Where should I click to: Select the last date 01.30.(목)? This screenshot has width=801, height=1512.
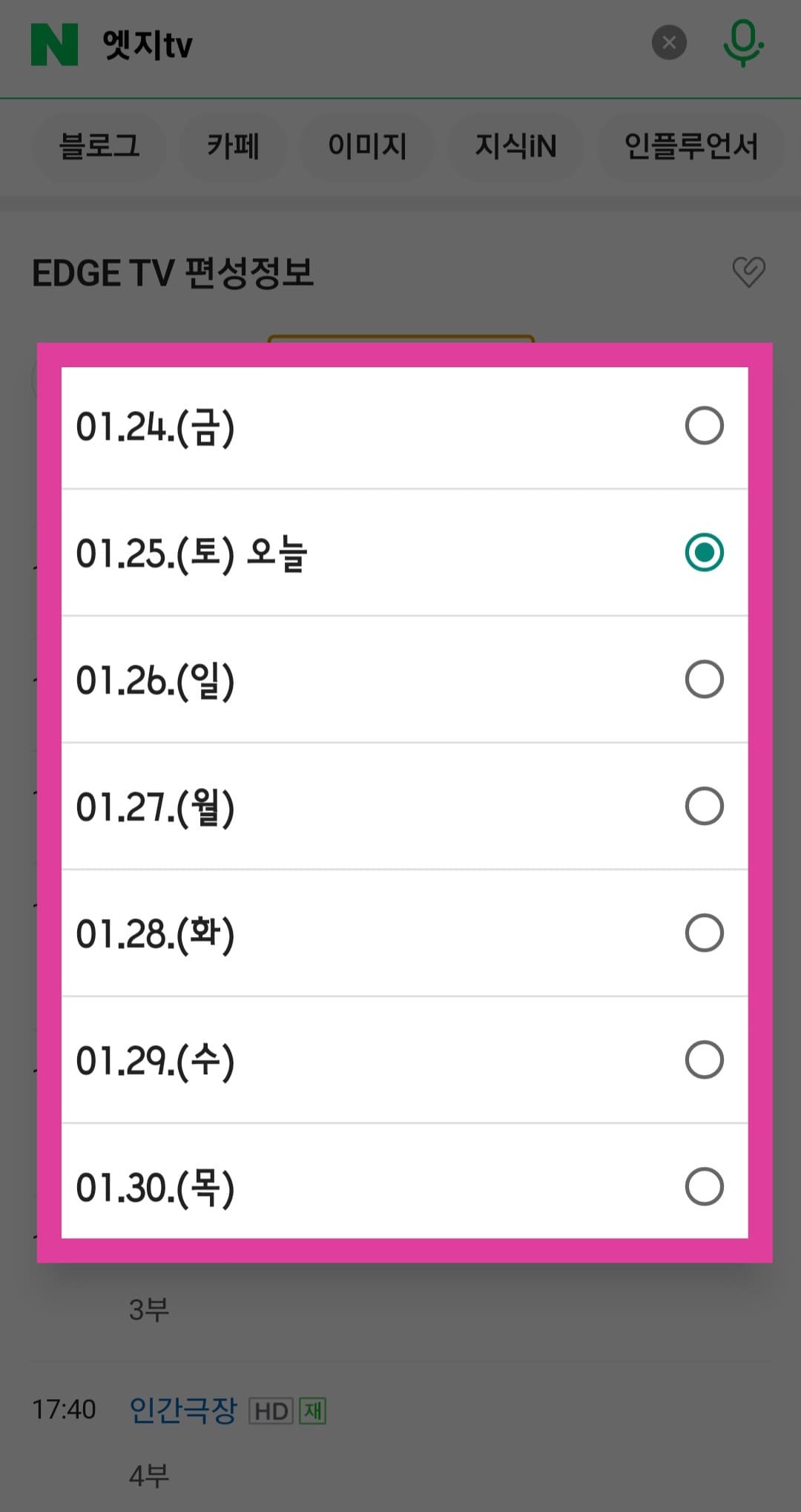click(x=703, y=1188)
